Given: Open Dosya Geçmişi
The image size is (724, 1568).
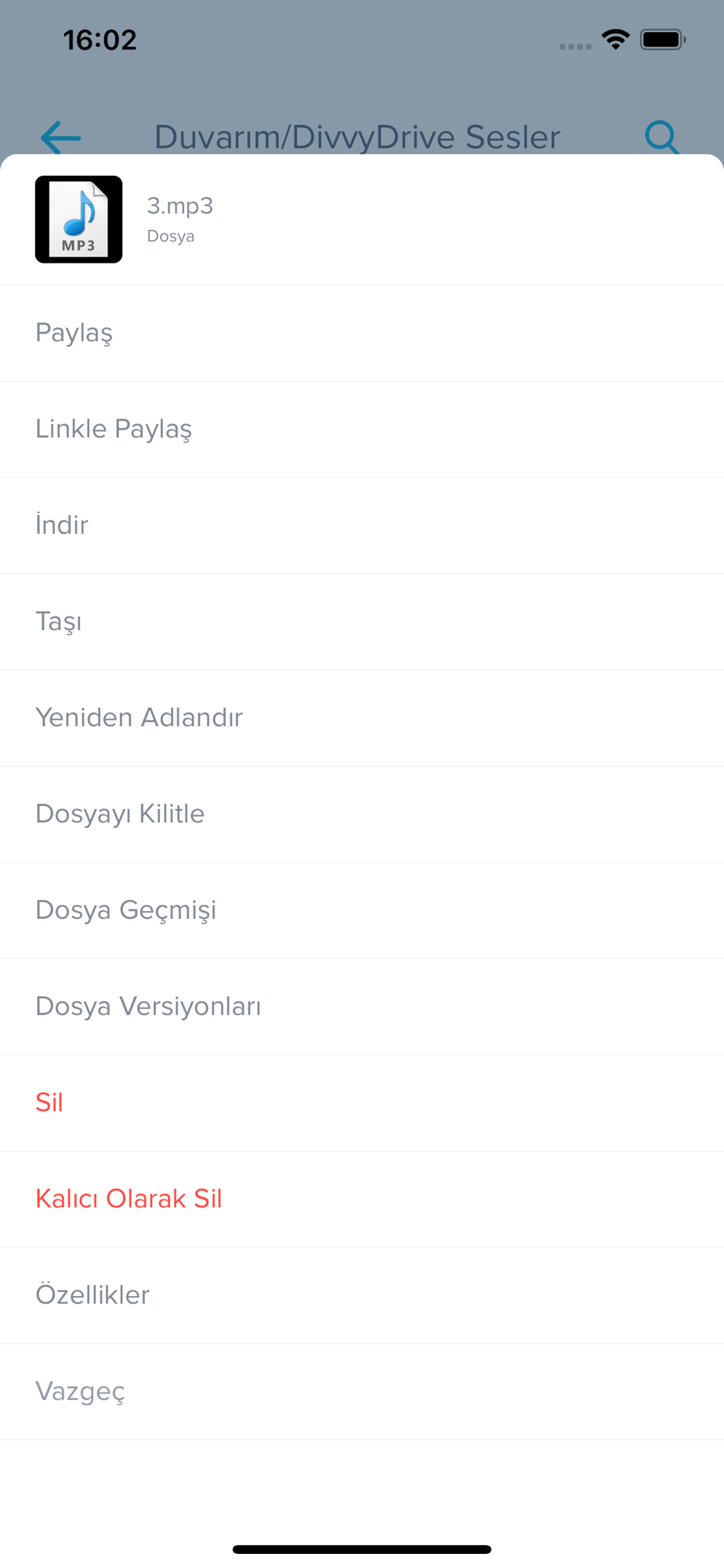Looking at the screenshot, I should [362, 910].
